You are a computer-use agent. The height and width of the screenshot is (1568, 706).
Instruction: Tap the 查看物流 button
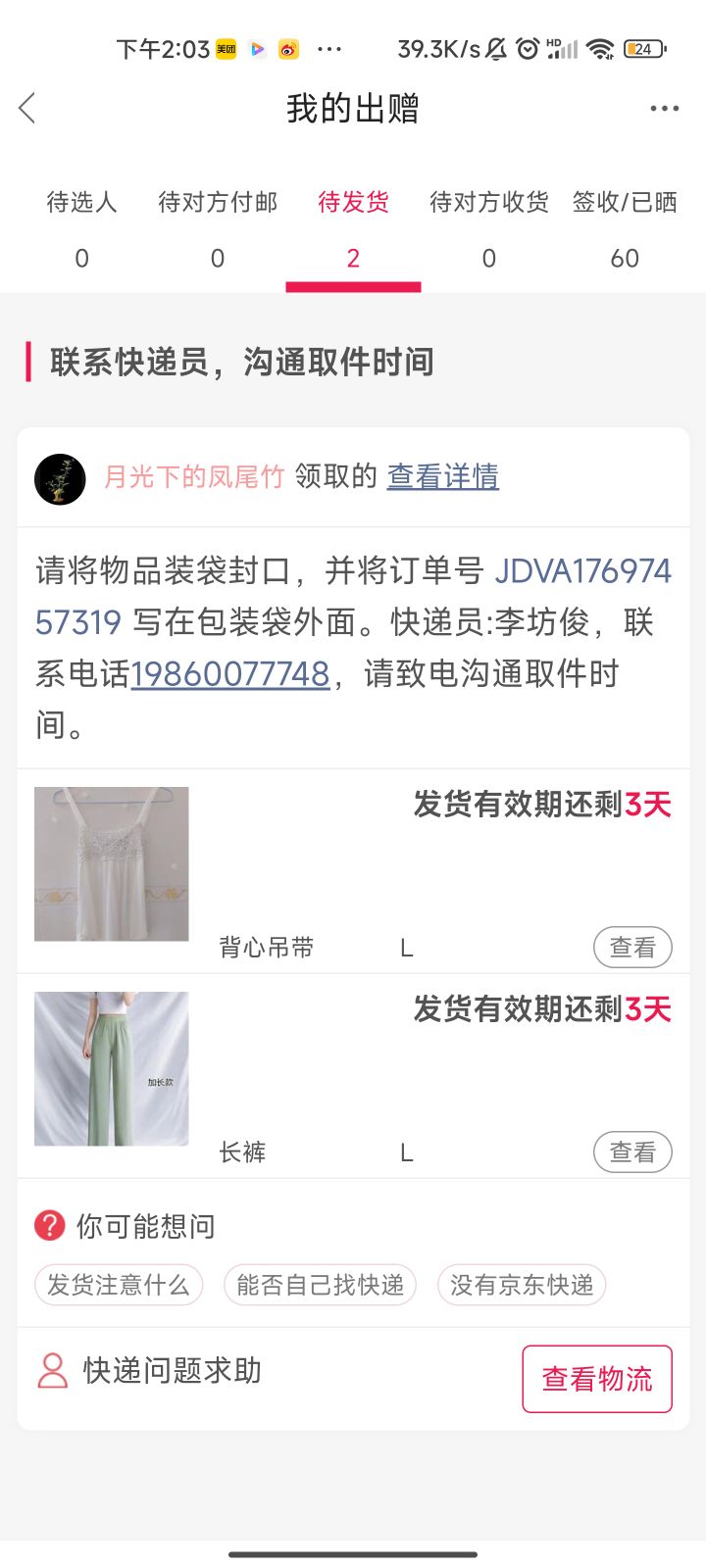pyautogui.click(x=596, y=1379)
